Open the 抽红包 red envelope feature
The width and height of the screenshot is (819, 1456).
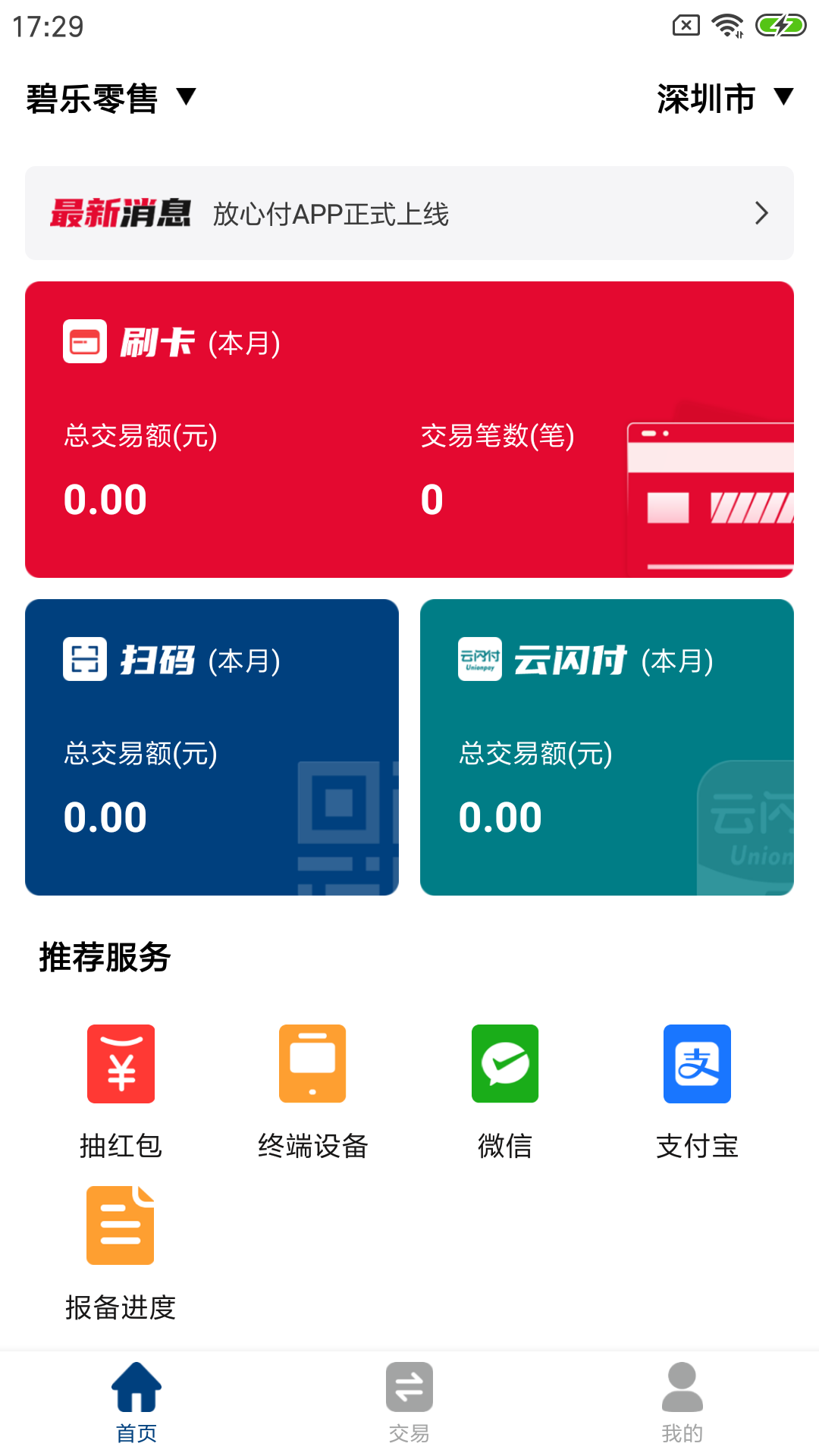121,1064
